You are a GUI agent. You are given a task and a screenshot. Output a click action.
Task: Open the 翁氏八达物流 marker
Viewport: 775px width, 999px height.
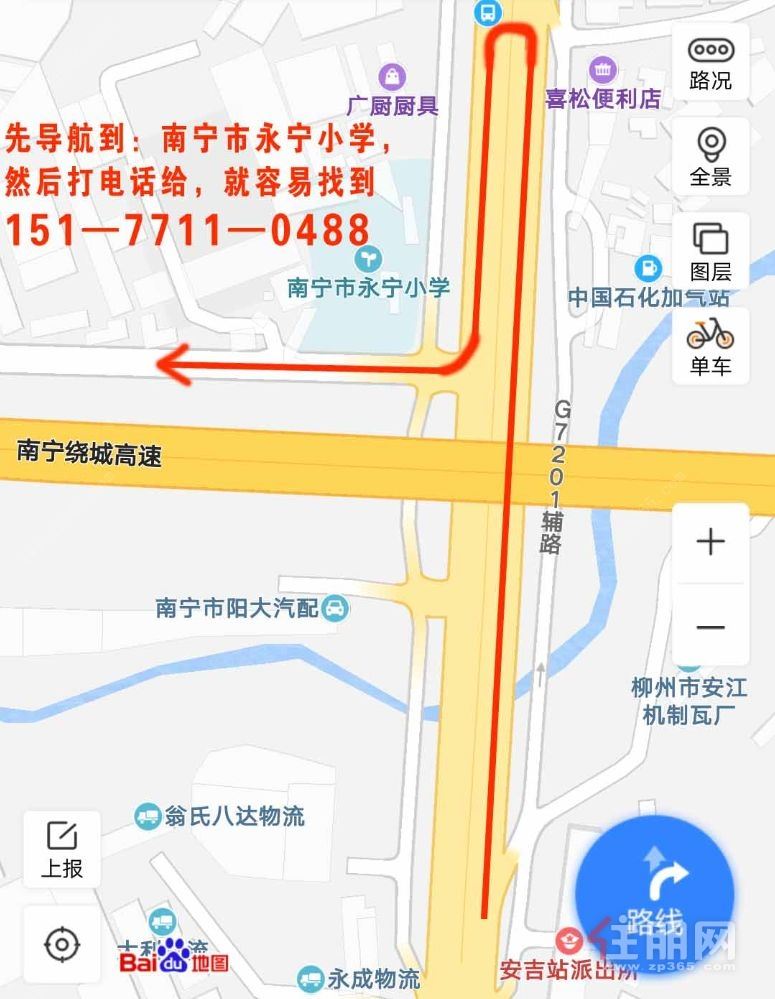pyautogui.click(x=148, y=816)
